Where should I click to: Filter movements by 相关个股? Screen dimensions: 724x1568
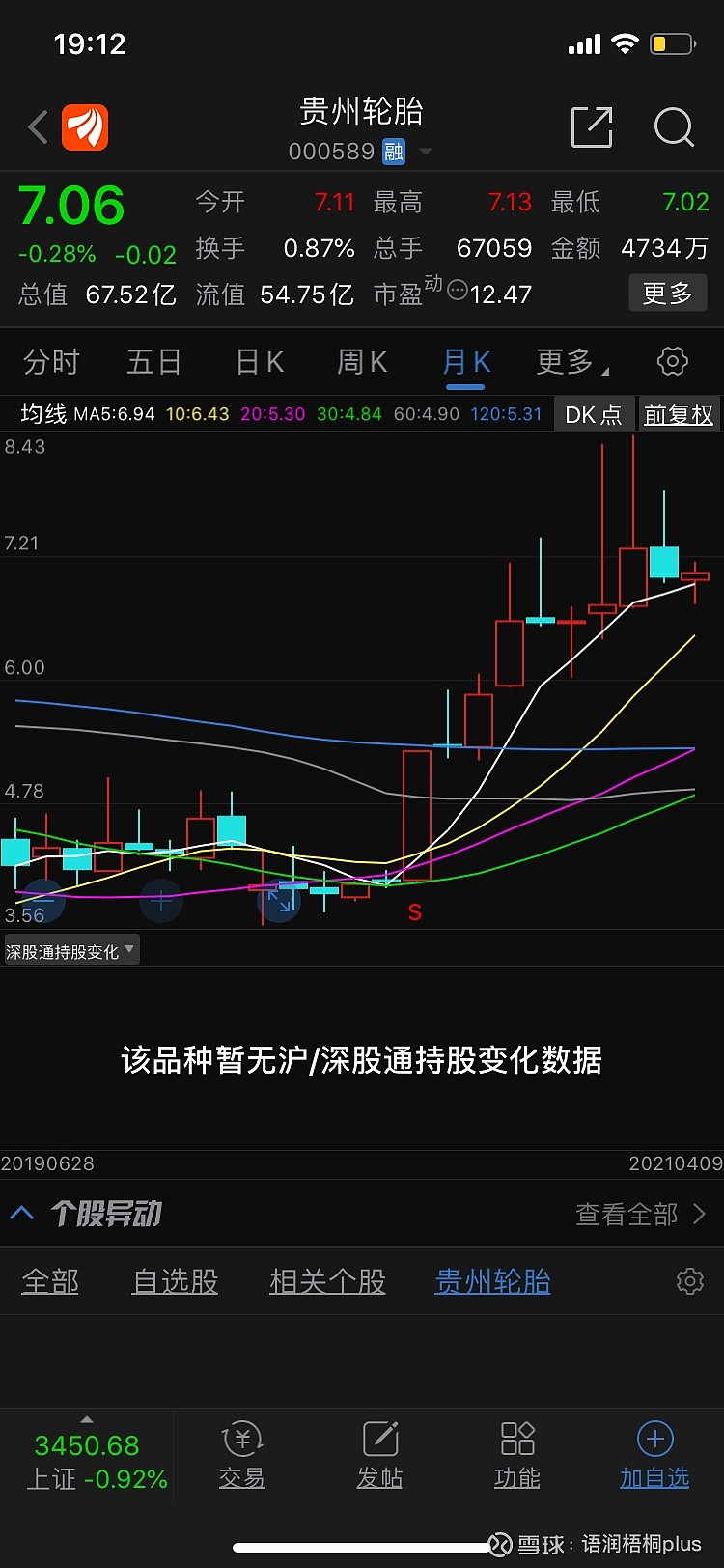(327, 1281)
